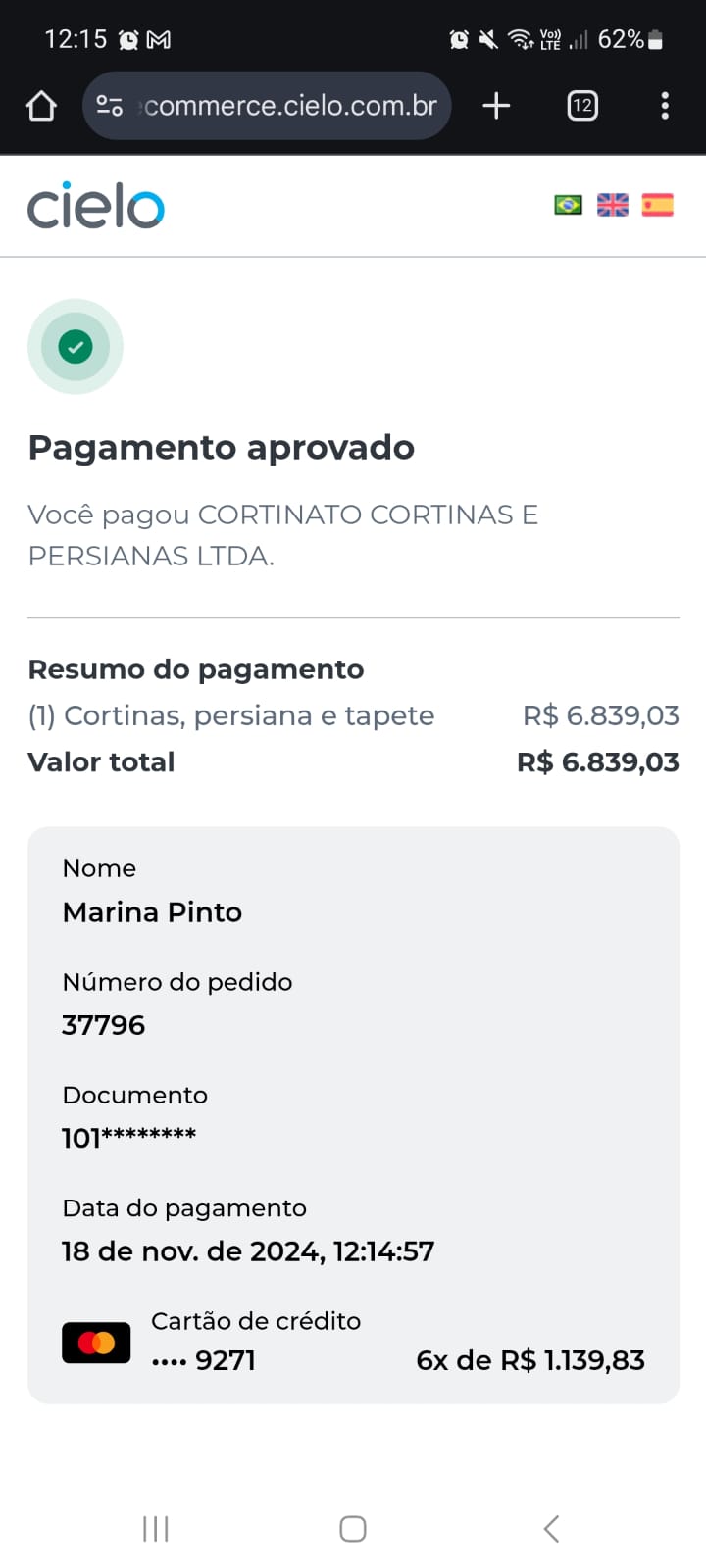The image size is (706, 1568).
Task: Open site info icon in address bar
Action: coord(110,106)
